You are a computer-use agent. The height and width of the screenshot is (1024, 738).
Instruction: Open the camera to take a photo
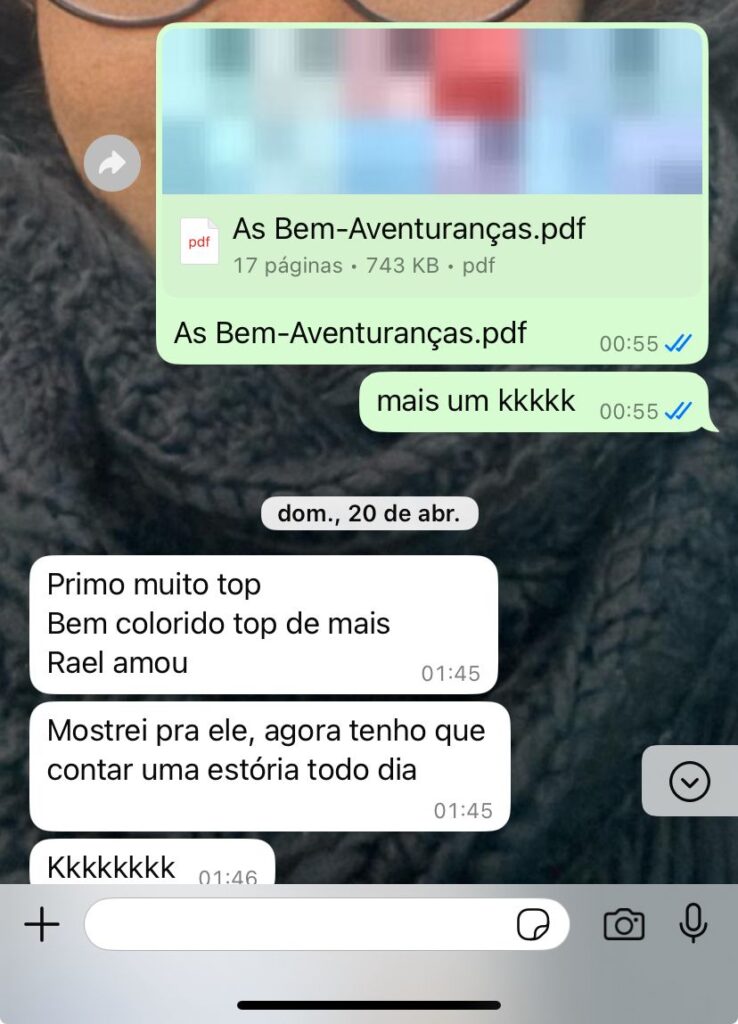coord(624,925)
